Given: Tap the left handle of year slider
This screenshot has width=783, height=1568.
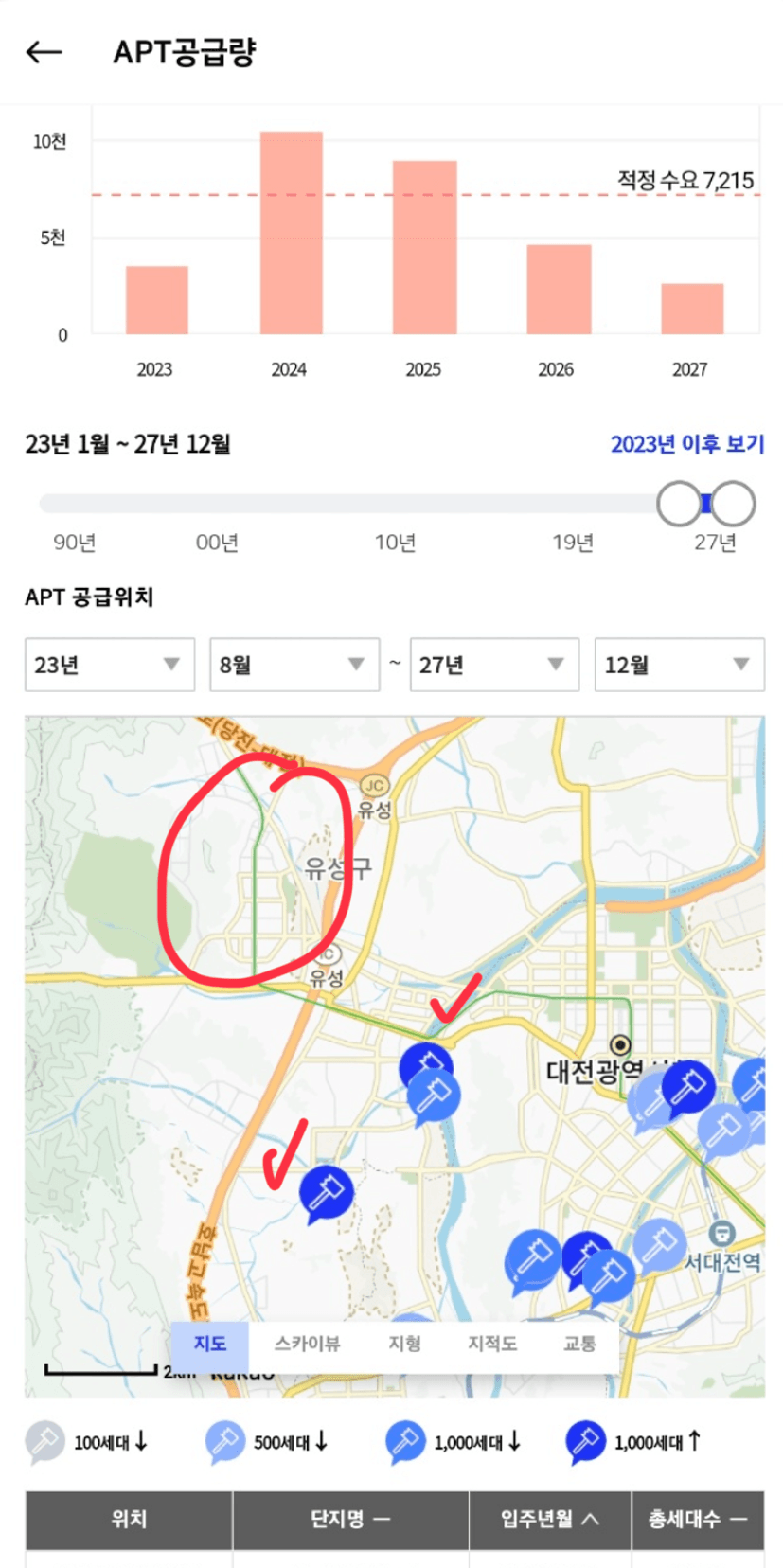Looking at the screenshot, I should click(x=679, y=504).
